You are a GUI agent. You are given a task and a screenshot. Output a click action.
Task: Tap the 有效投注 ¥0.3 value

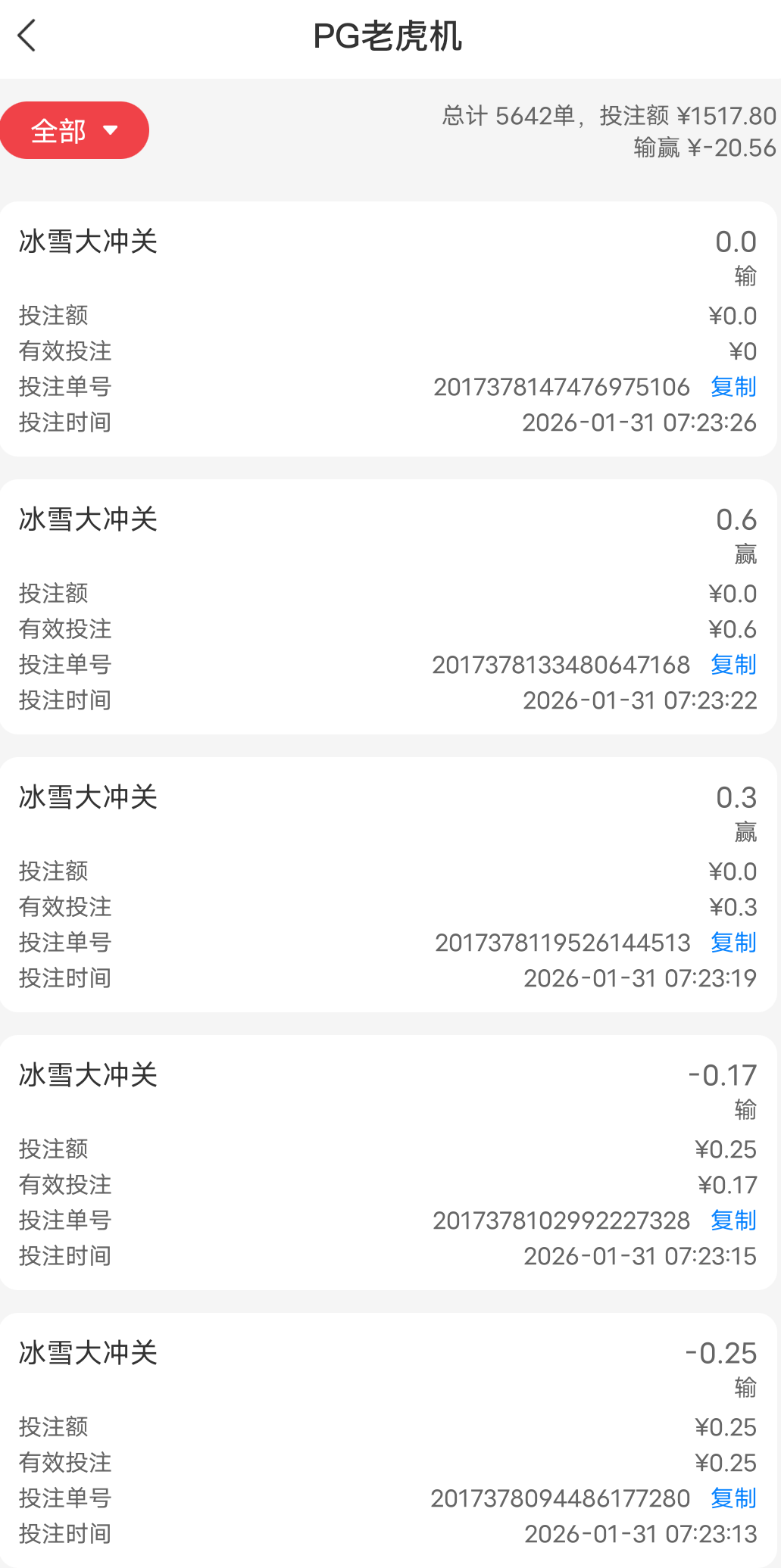click(733, 906)
